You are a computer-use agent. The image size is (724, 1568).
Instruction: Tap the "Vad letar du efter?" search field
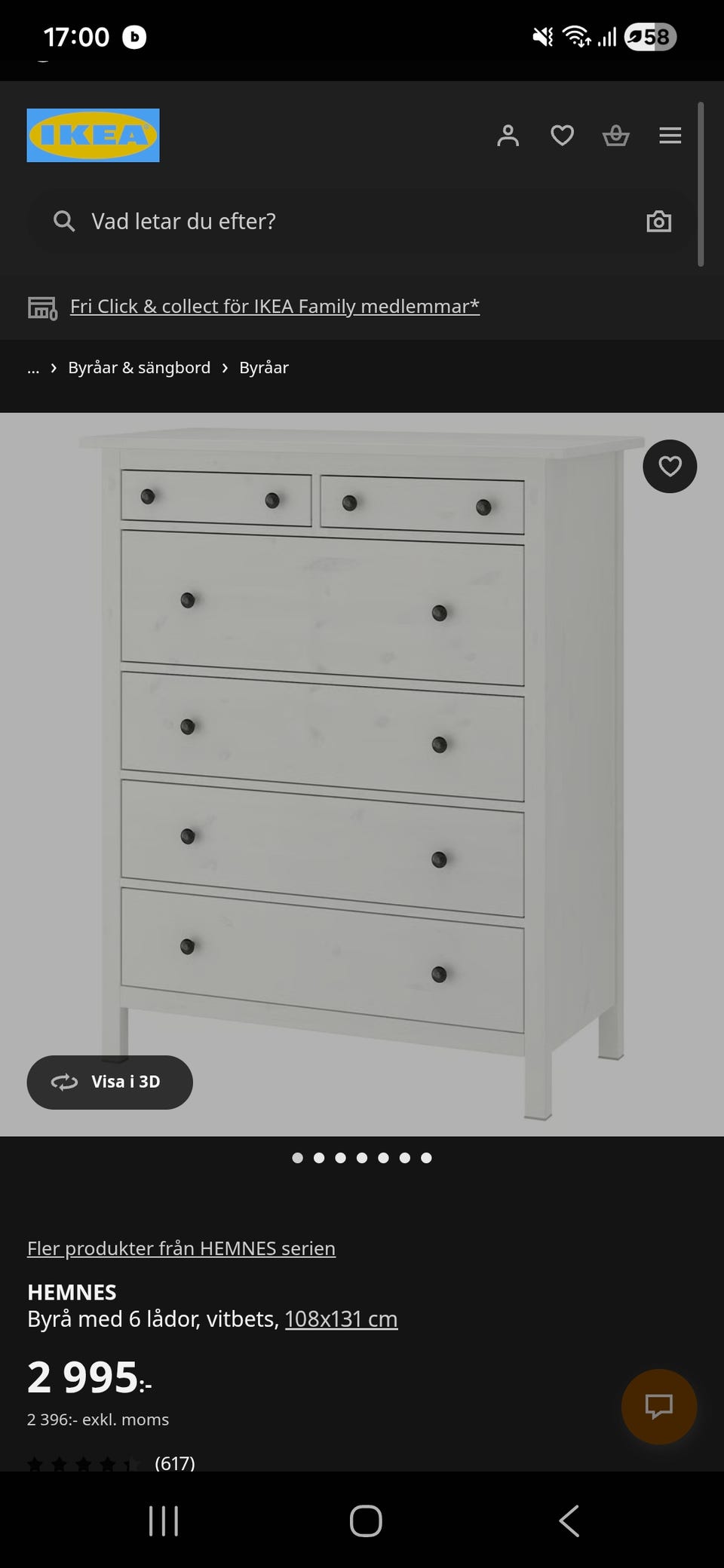[339, 222]
